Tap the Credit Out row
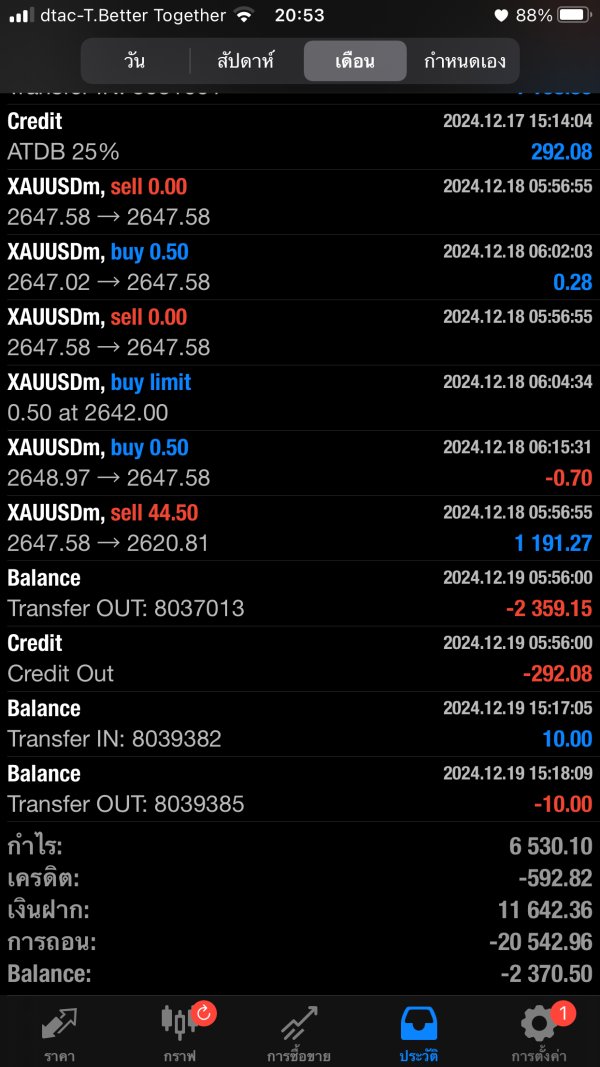The height and width of the screenshot is (1067, 600). (300, 659)
